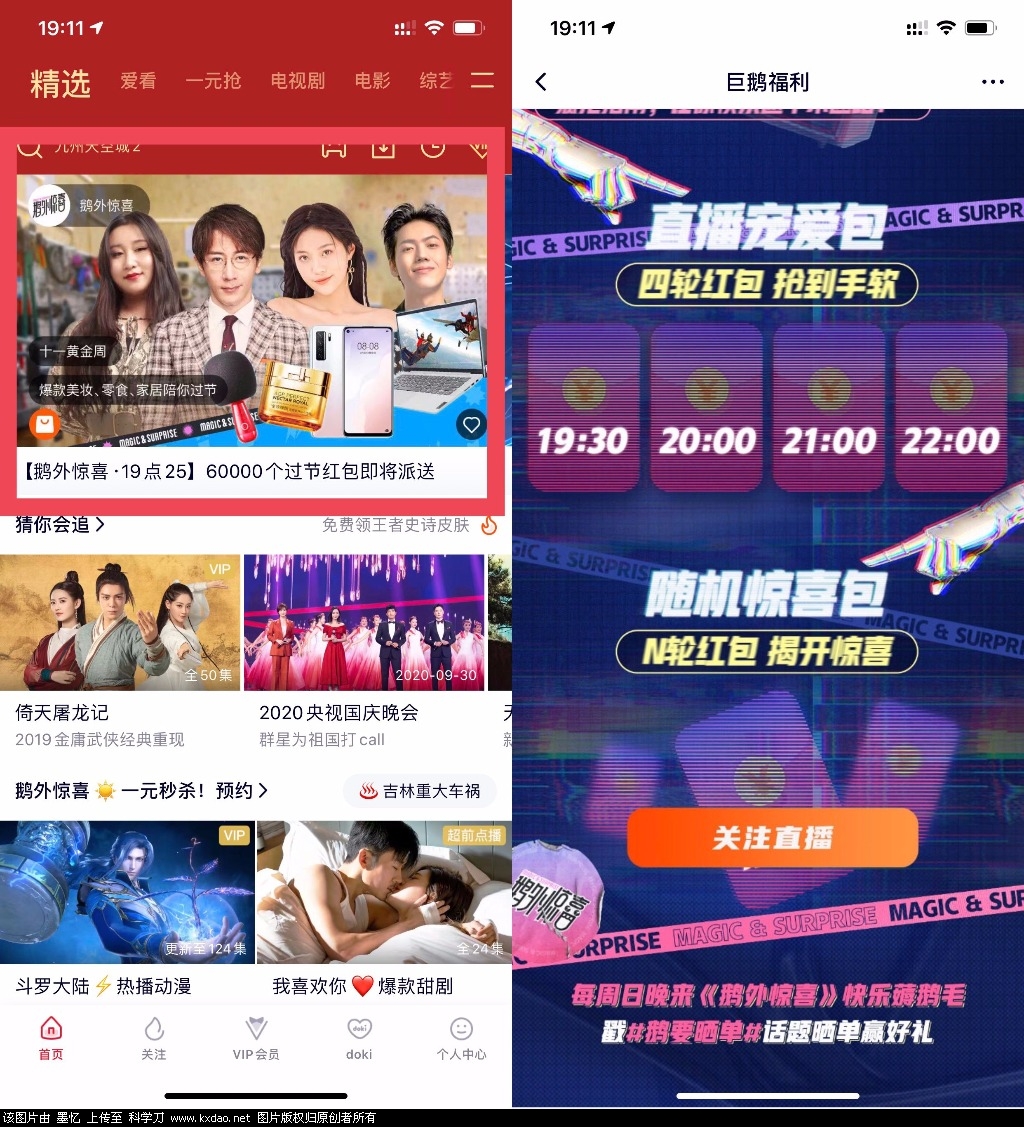Tap the 关注直播 button
Screen dimensions: 1024x1127
tap(772, 838)
